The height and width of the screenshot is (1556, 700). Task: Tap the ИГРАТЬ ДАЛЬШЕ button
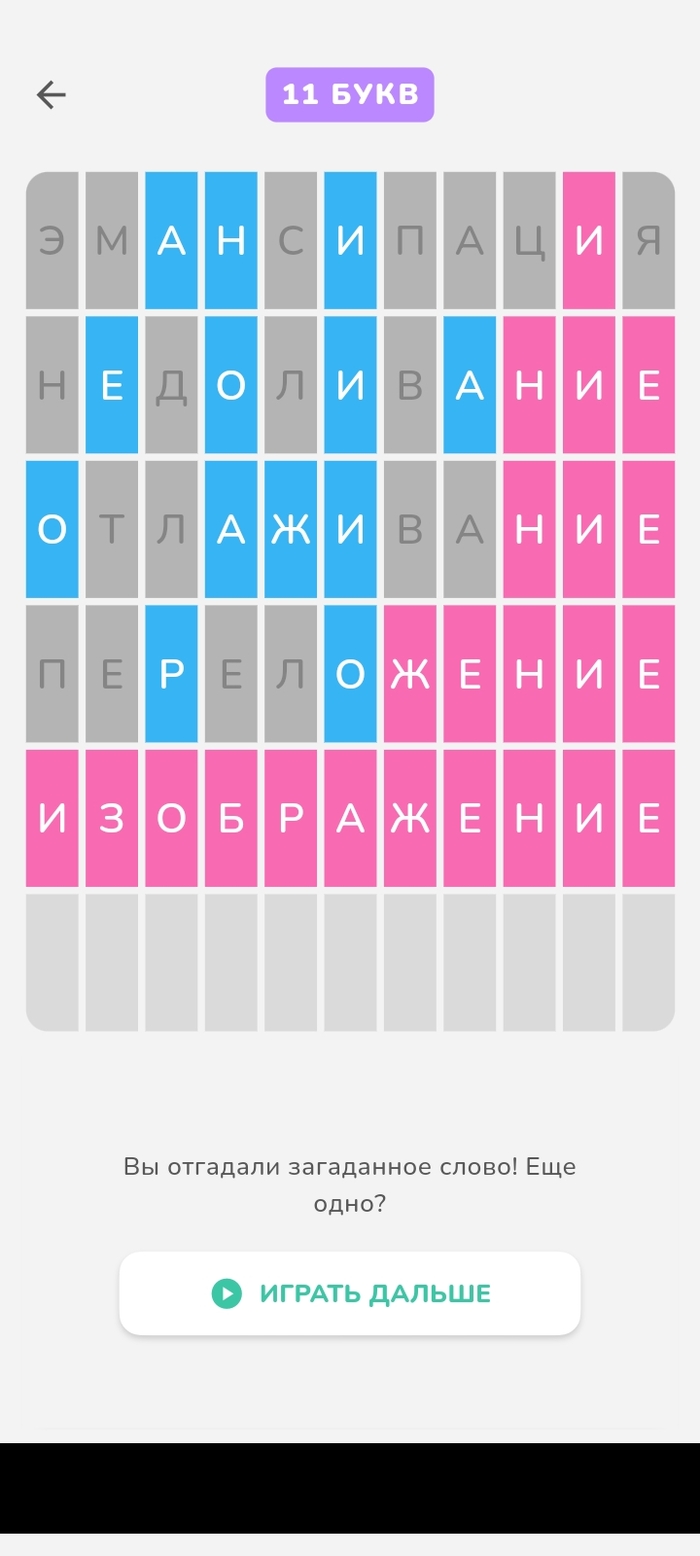click(350, 1293)
